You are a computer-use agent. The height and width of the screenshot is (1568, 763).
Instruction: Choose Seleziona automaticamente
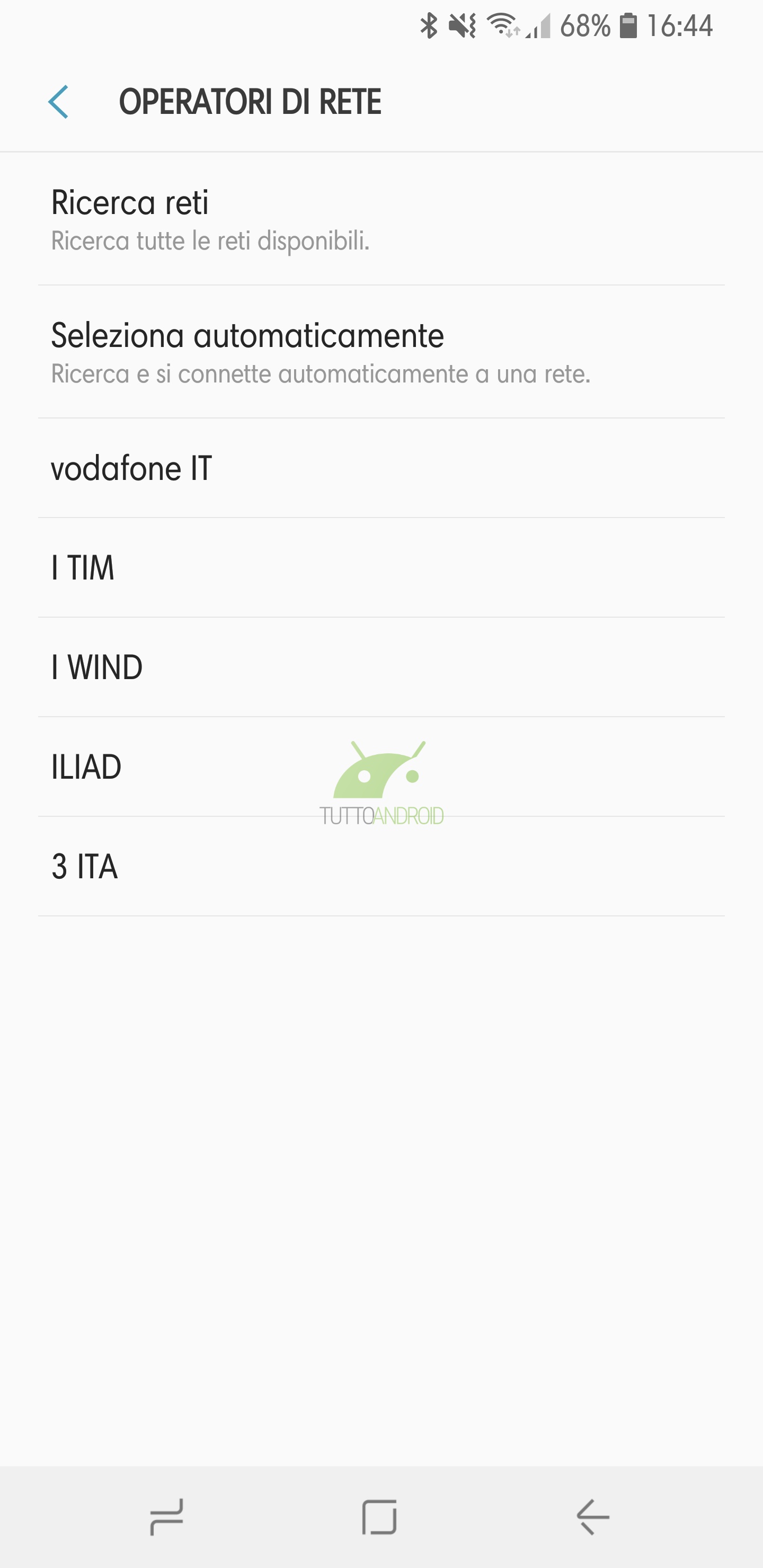(381, 352)
